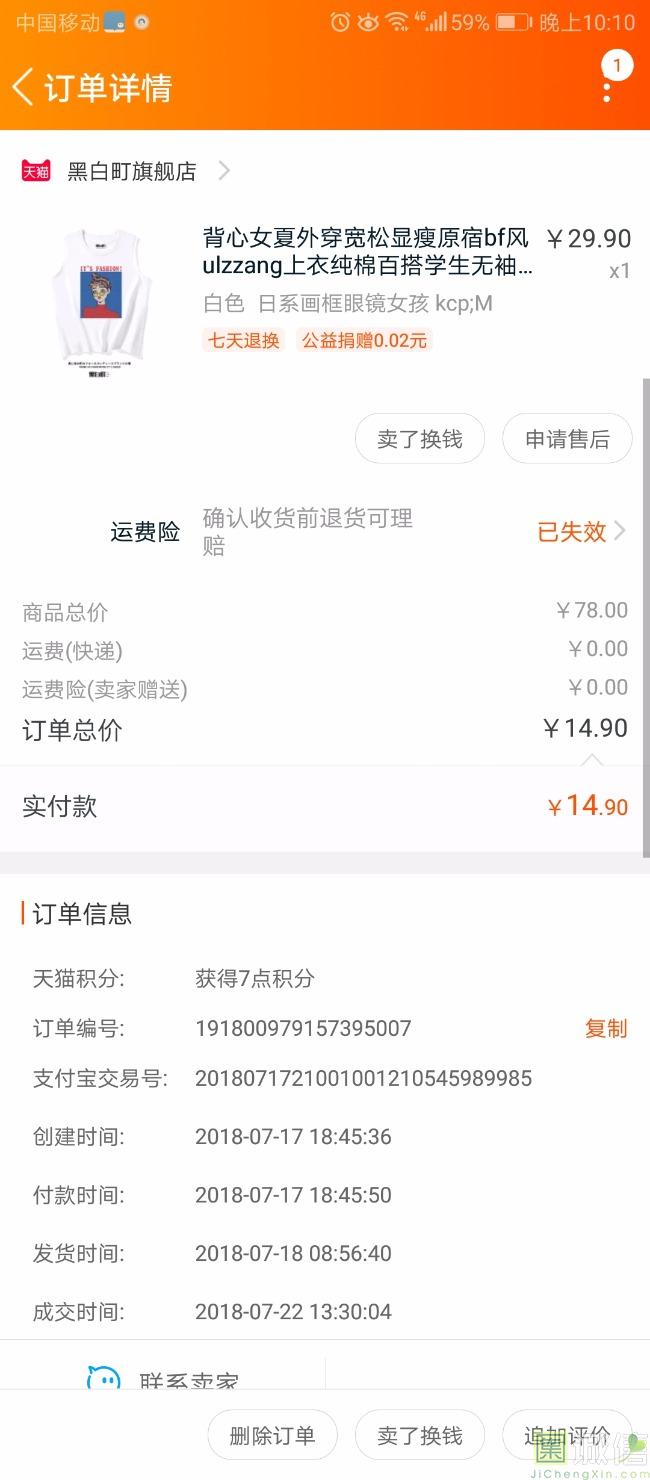Tap 删除订单 to delete order

(x=272, y=1436)
